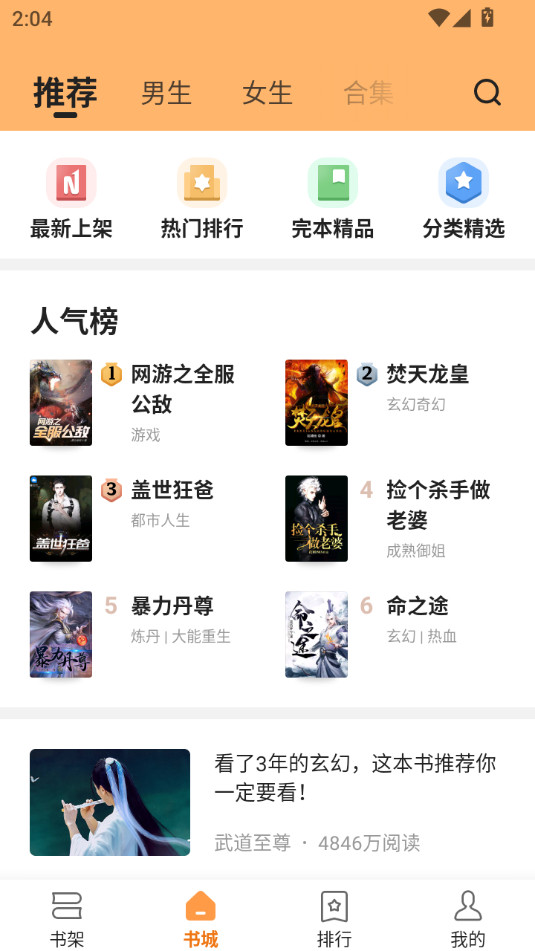Open the book 捡个杀手做老婆
The height and width of the screenshot is (951, 535).
point(394,519)
